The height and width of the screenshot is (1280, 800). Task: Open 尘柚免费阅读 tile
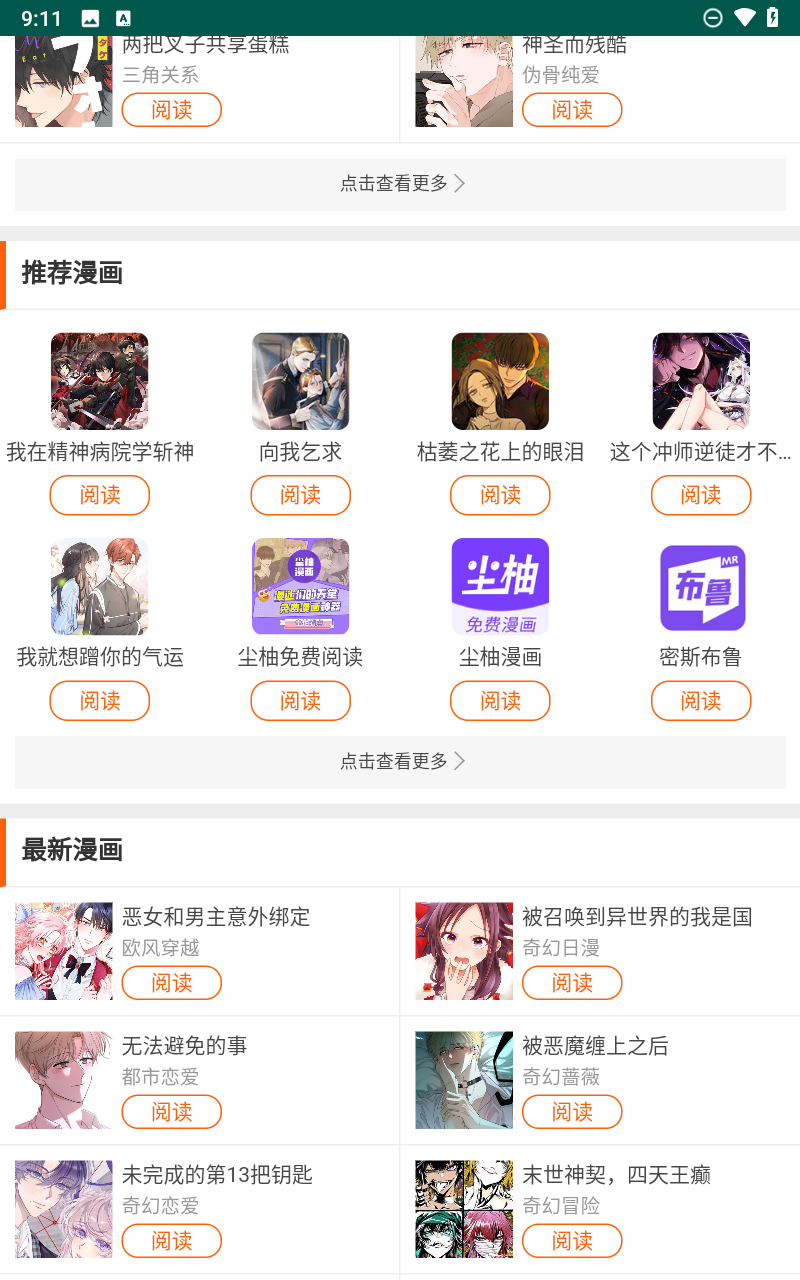click(300, 586)
